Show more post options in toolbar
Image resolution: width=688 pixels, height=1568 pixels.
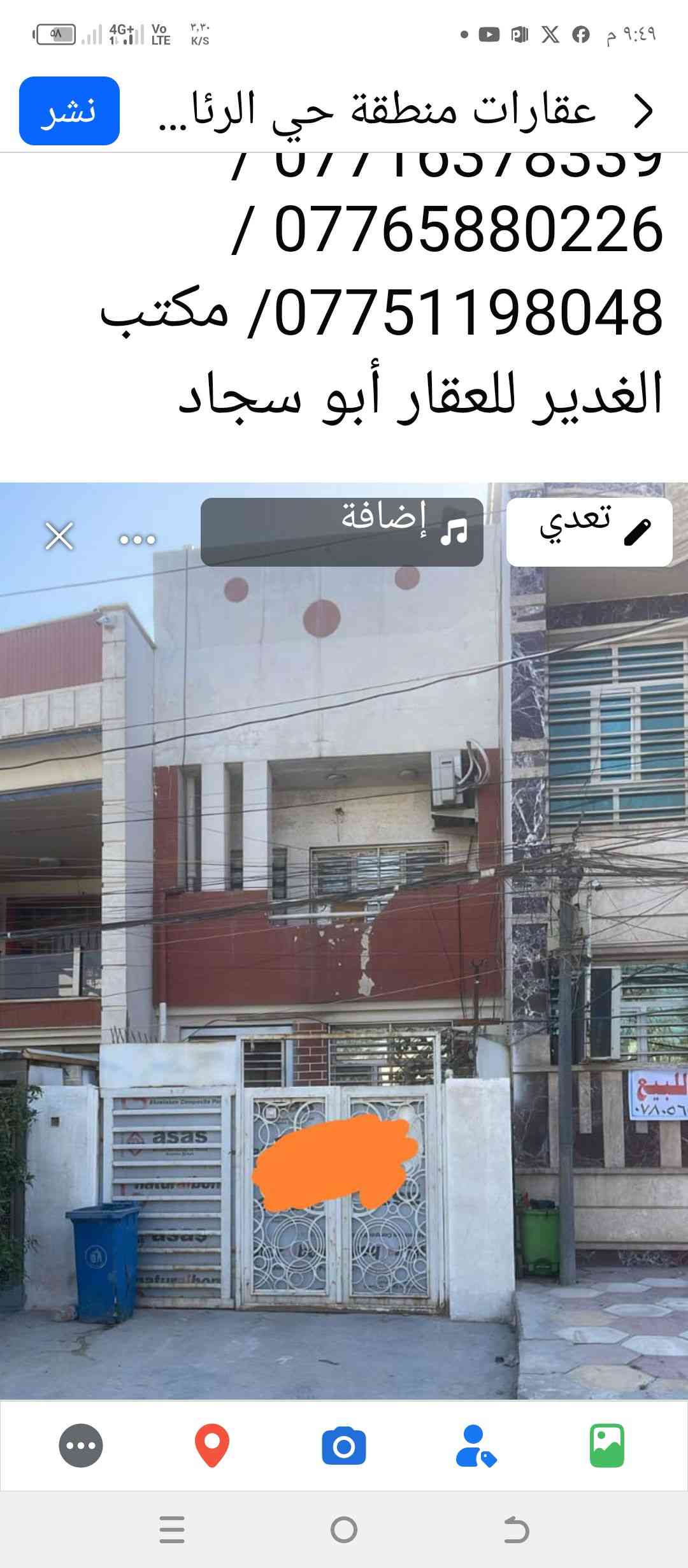tap(81, 1446)
